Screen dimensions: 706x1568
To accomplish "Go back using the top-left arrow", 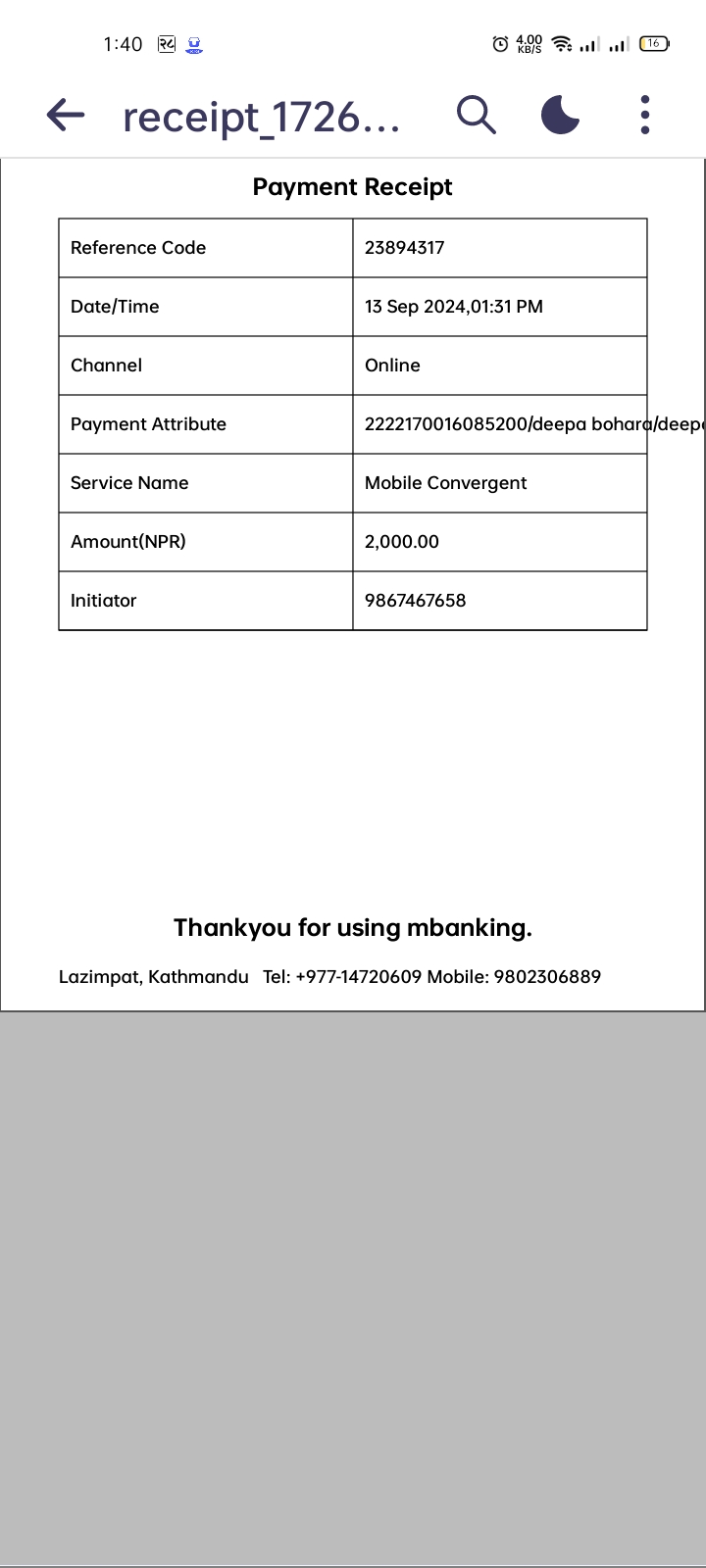I will 66,116.
